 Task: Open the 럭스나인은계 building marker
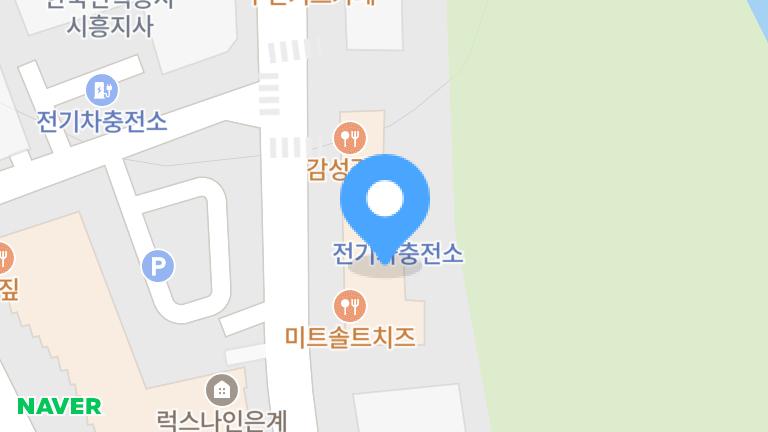pyautogui.click(x=221, y=389)
